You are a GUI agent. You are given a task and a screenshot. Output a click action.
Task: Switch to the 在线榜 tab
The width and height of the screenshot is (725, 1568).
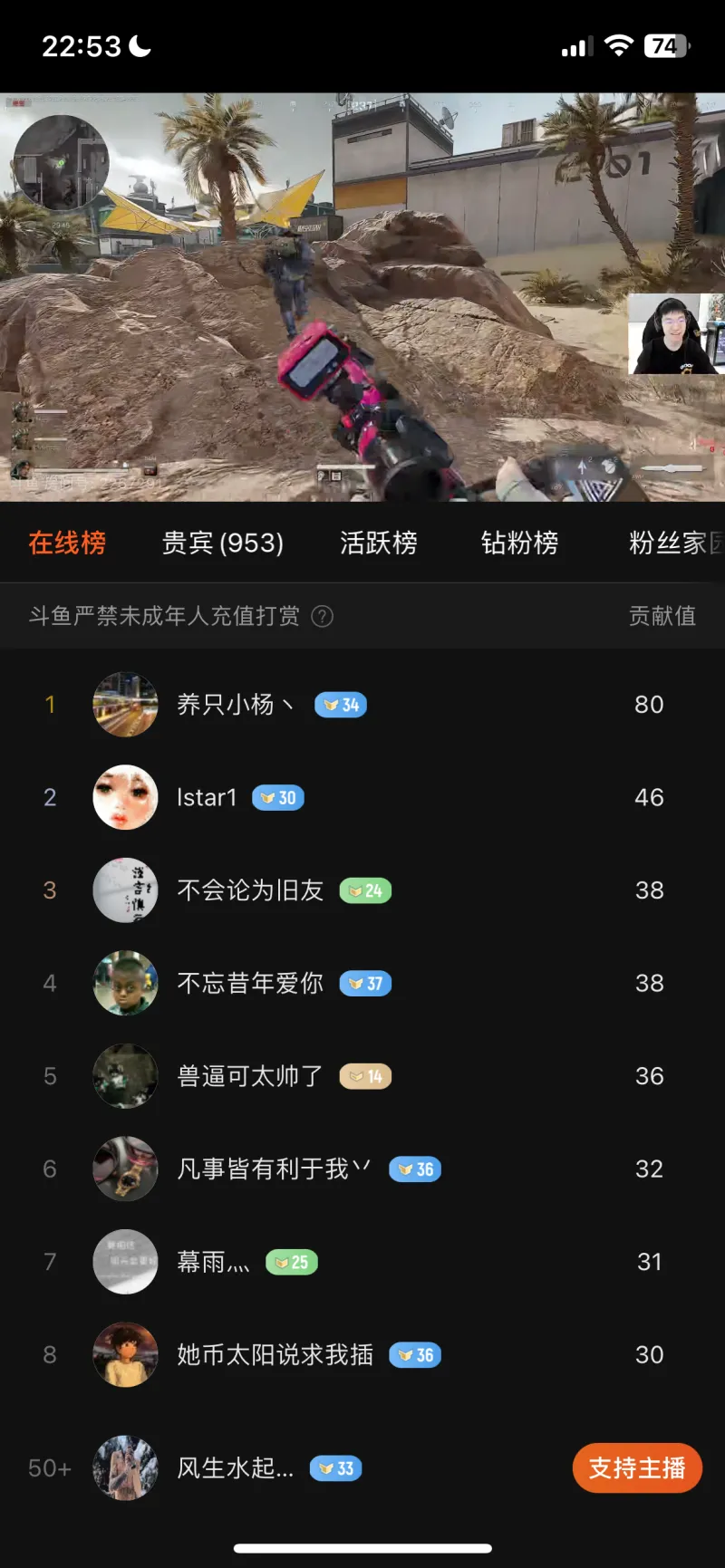coord(67,543)
